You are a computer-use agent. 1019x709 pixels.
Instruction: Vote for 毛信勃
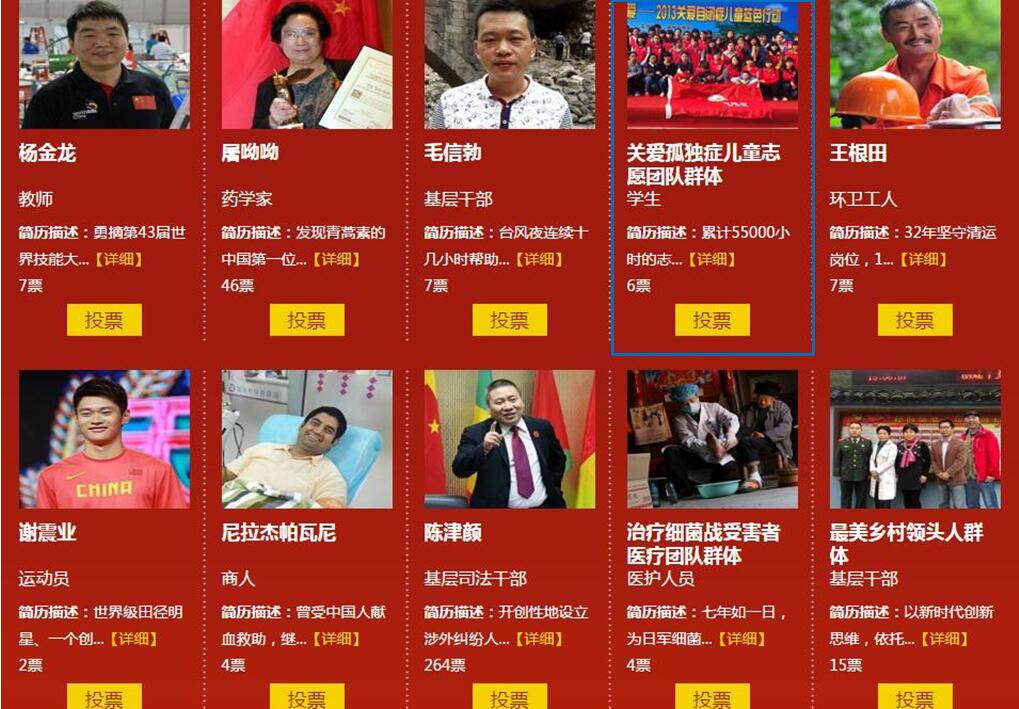[x=509, y=320]
